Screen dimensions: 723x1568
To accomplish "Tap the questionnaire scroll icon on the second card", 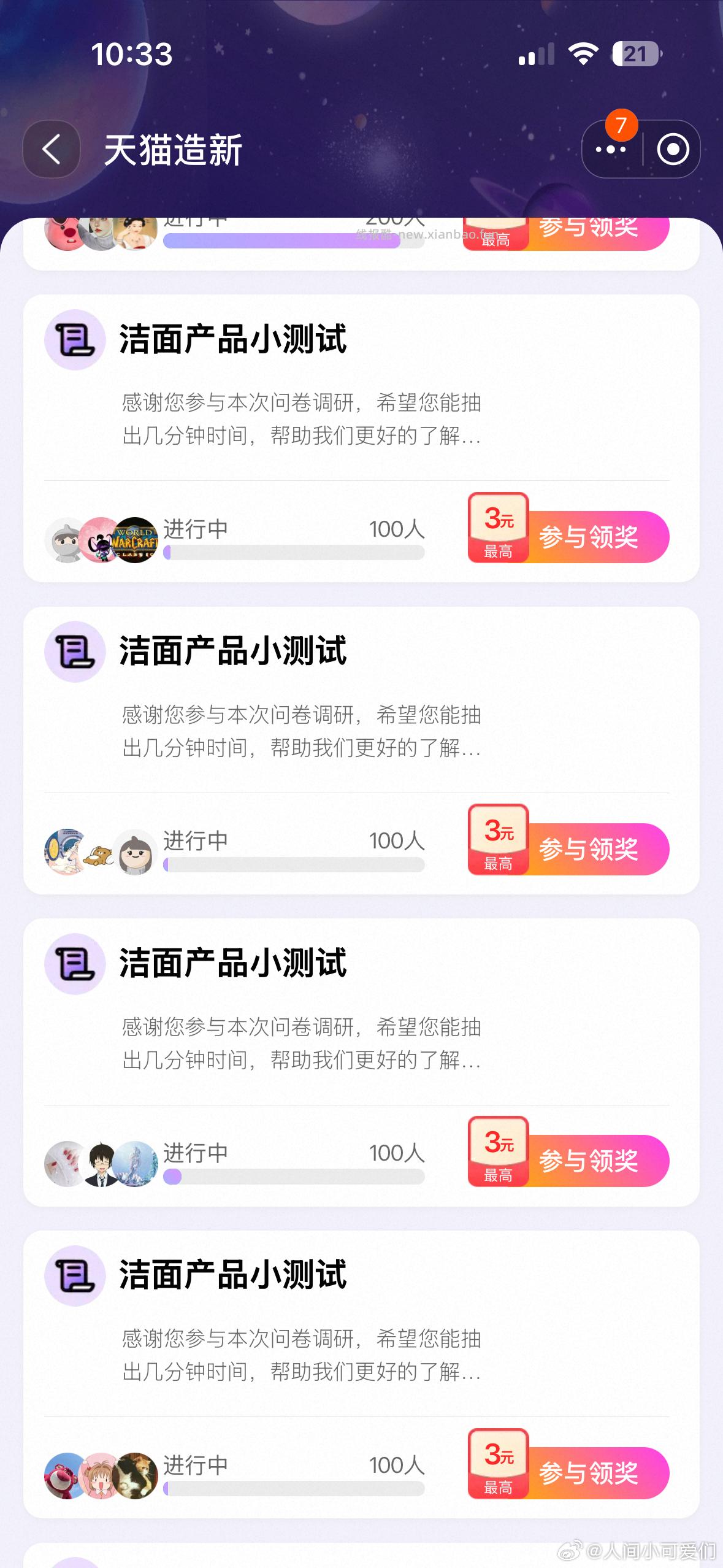I will 75,652.
